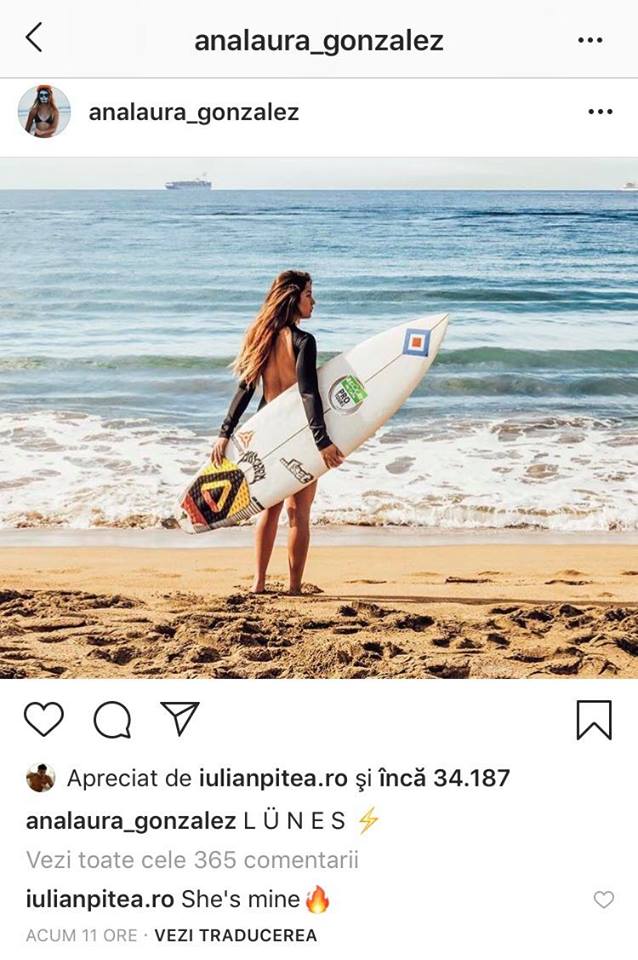Tap analaura_gonzalez username above the photo
Image resolution: width=638 pixels, height=960 pixels.
(193, 111)
